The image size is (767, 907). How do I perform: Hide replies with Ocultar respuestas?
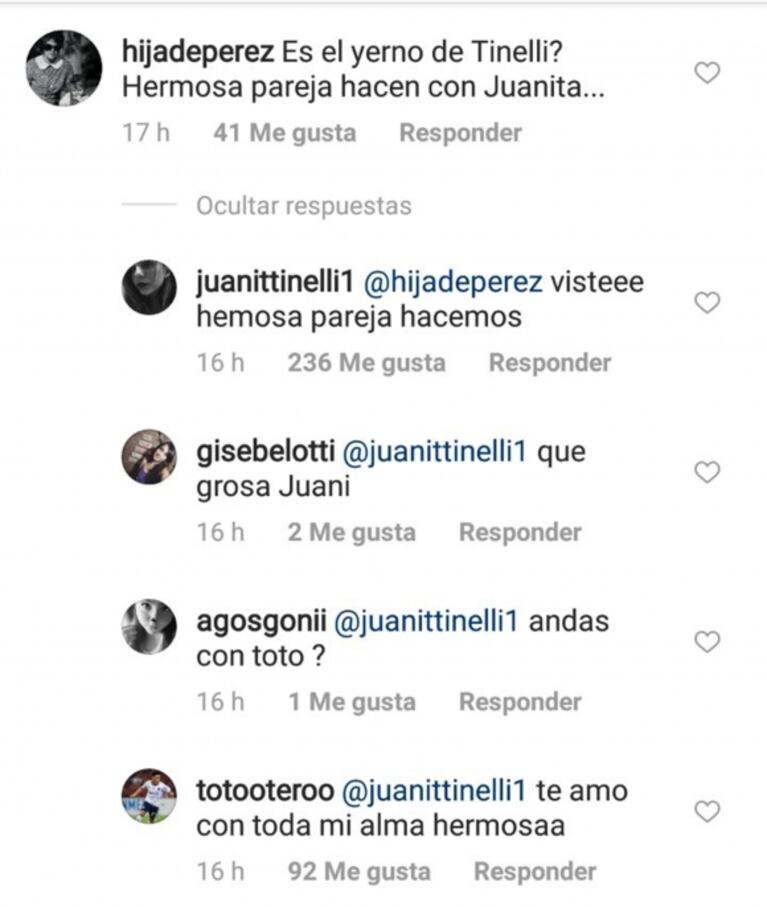[x=303, y=205]
